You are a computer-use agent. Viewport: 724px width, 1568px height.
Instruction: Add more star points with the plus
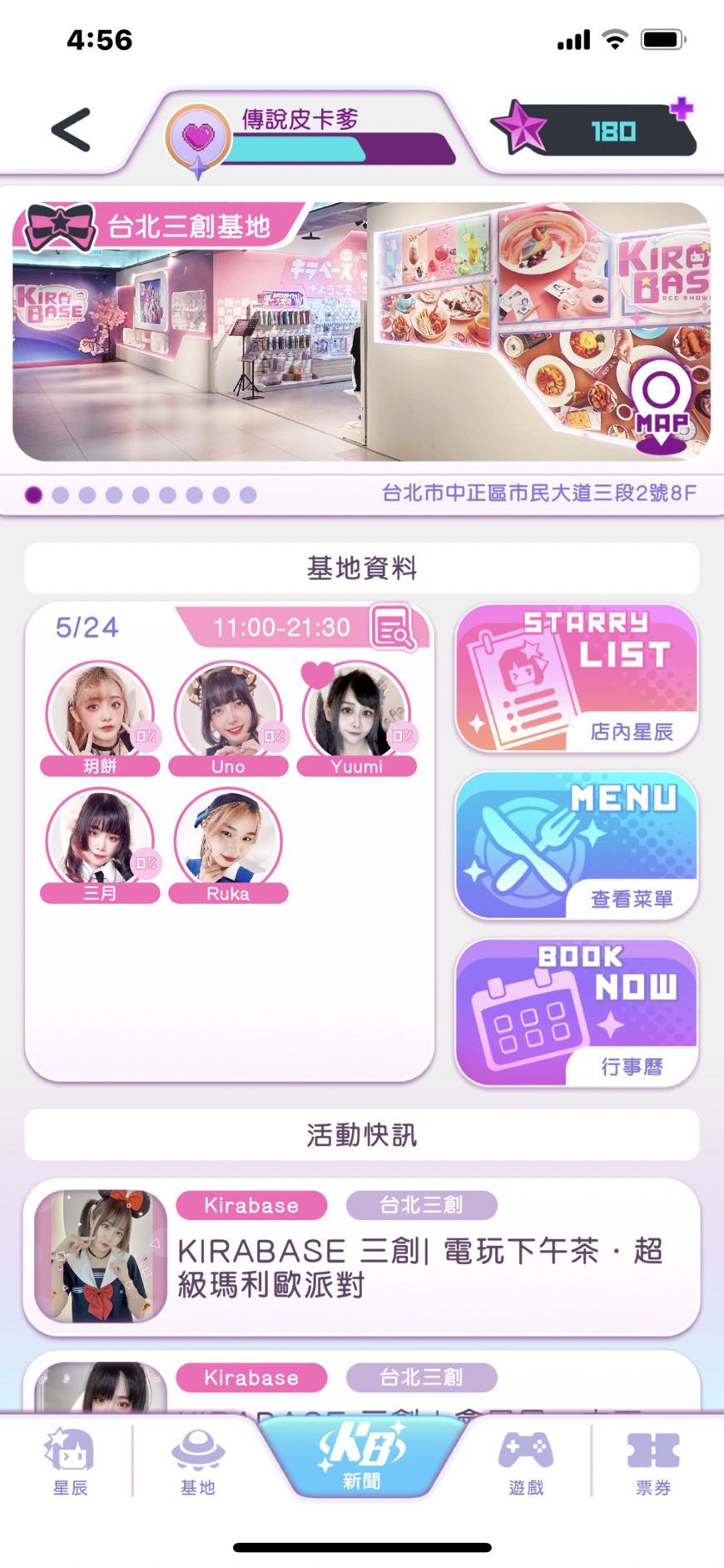tap(682, 108)
